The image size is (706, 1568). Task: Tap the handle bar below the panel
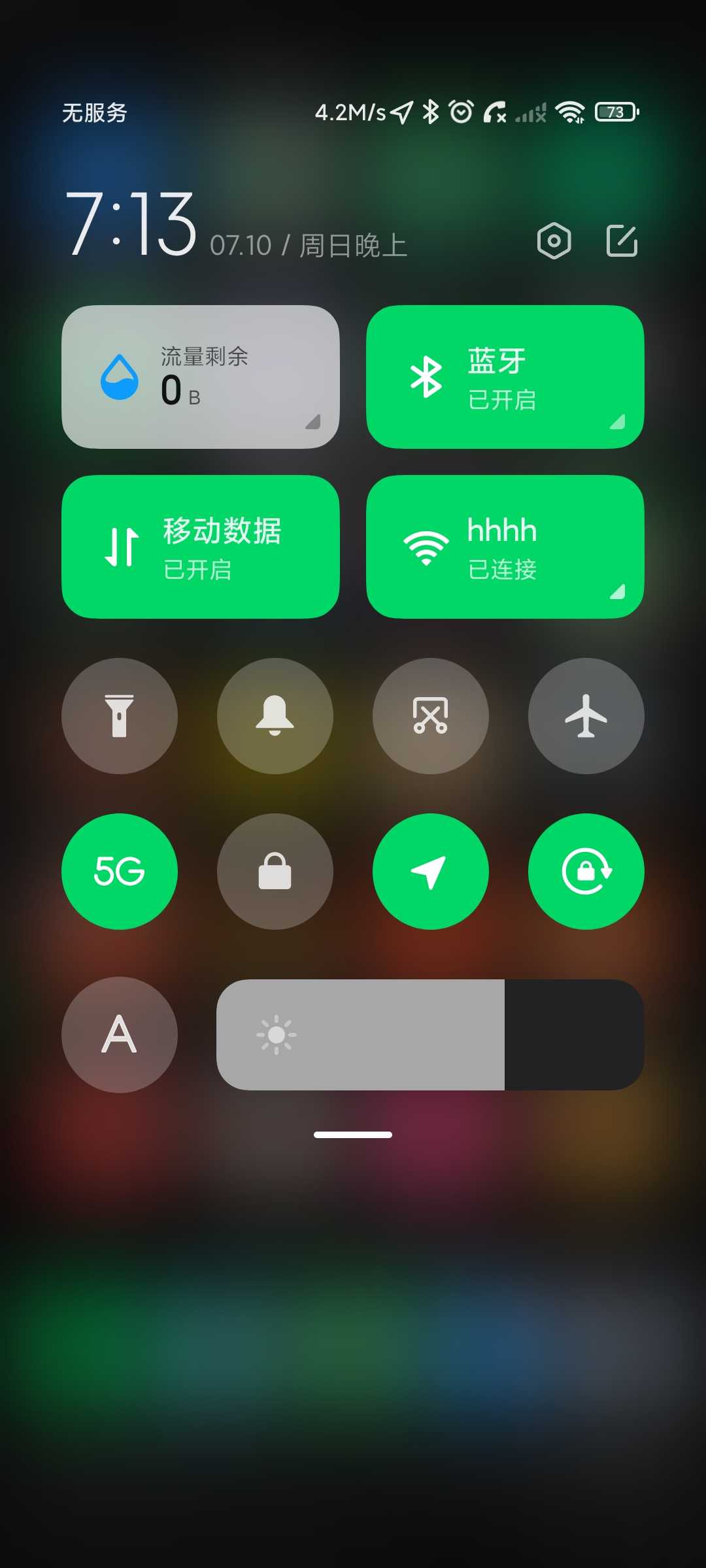tap(353, 1135)
